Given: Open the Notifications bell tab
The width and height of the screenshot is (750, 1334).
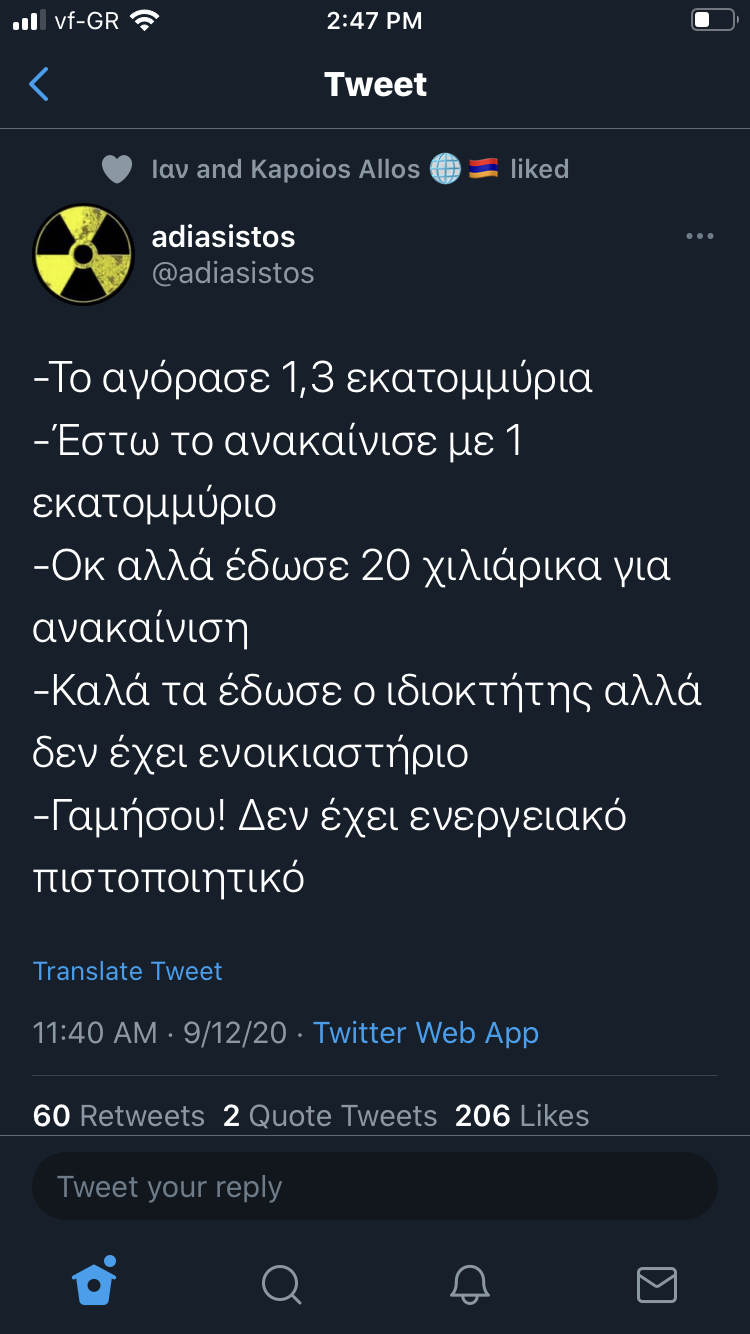Looking at the screenshot, I should coord(469,1284).
